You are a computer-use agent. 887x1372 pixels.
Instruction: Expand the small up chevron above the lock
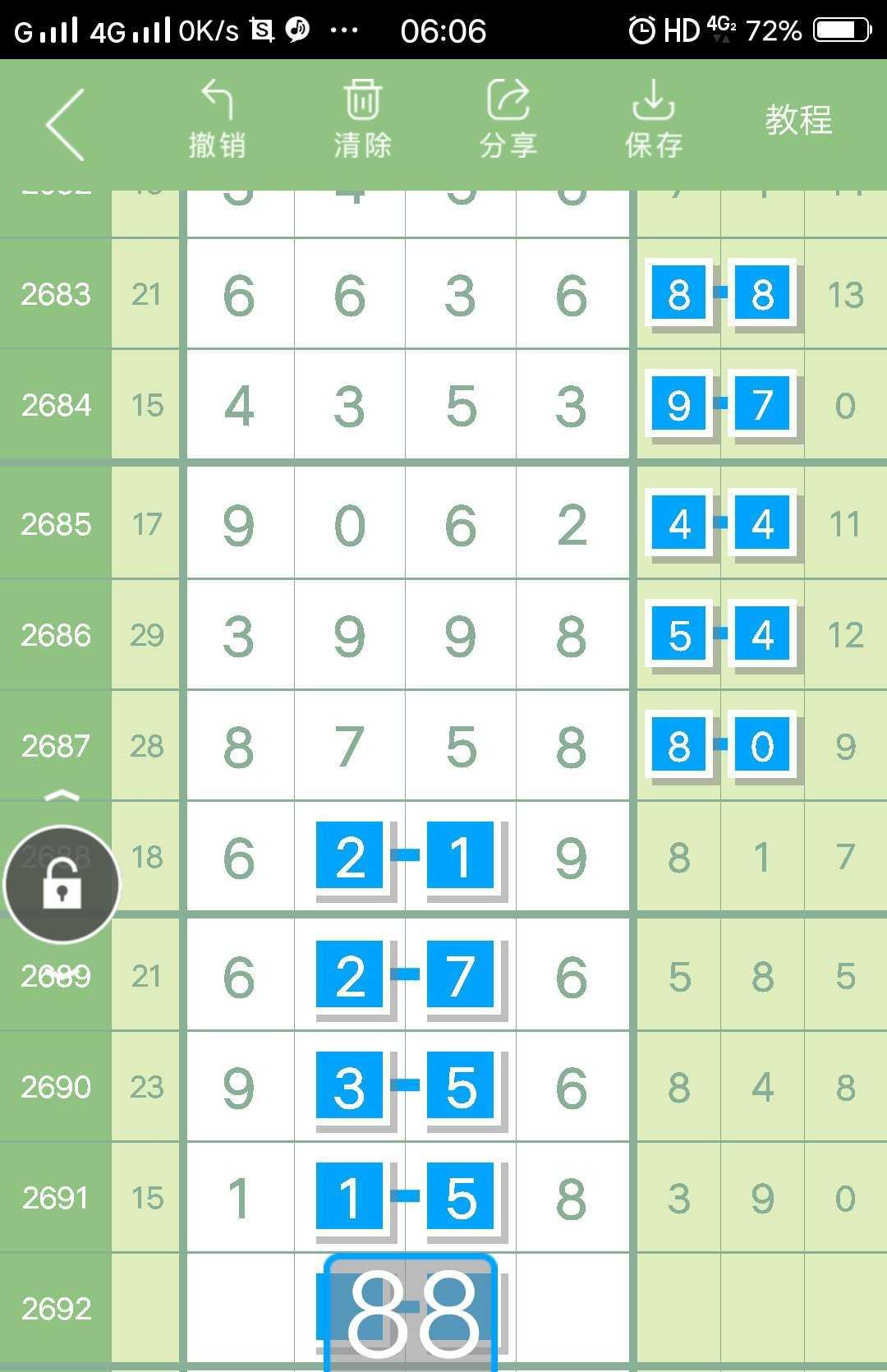62,795
